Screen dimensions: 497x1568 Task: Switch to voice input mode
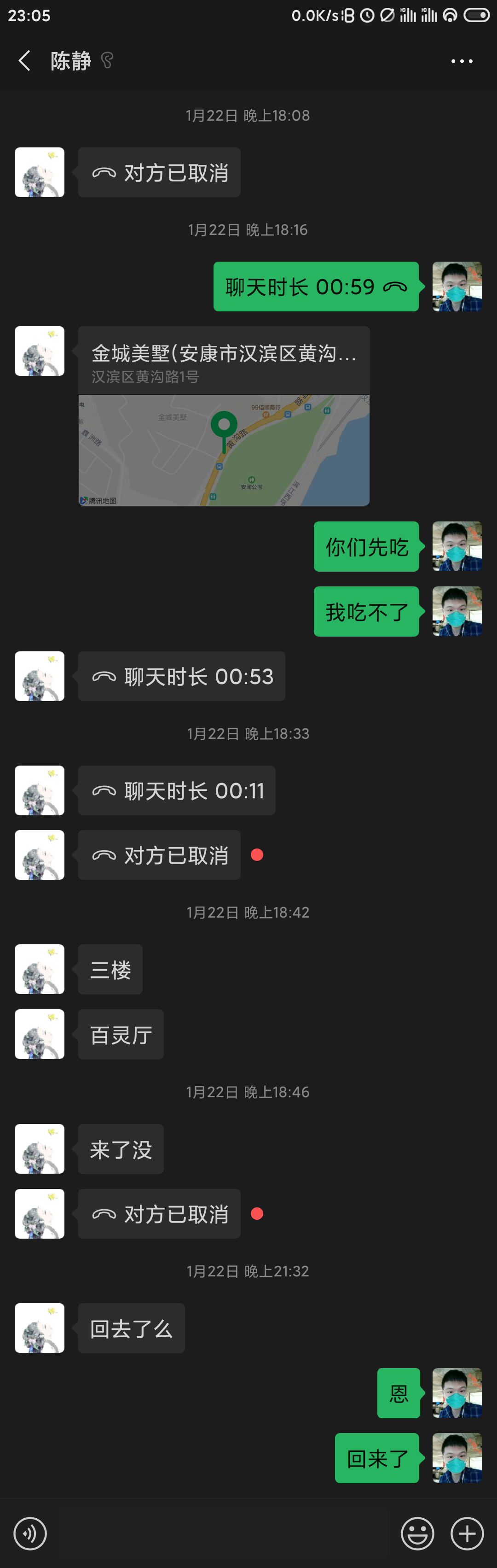tap(30, 1533)
